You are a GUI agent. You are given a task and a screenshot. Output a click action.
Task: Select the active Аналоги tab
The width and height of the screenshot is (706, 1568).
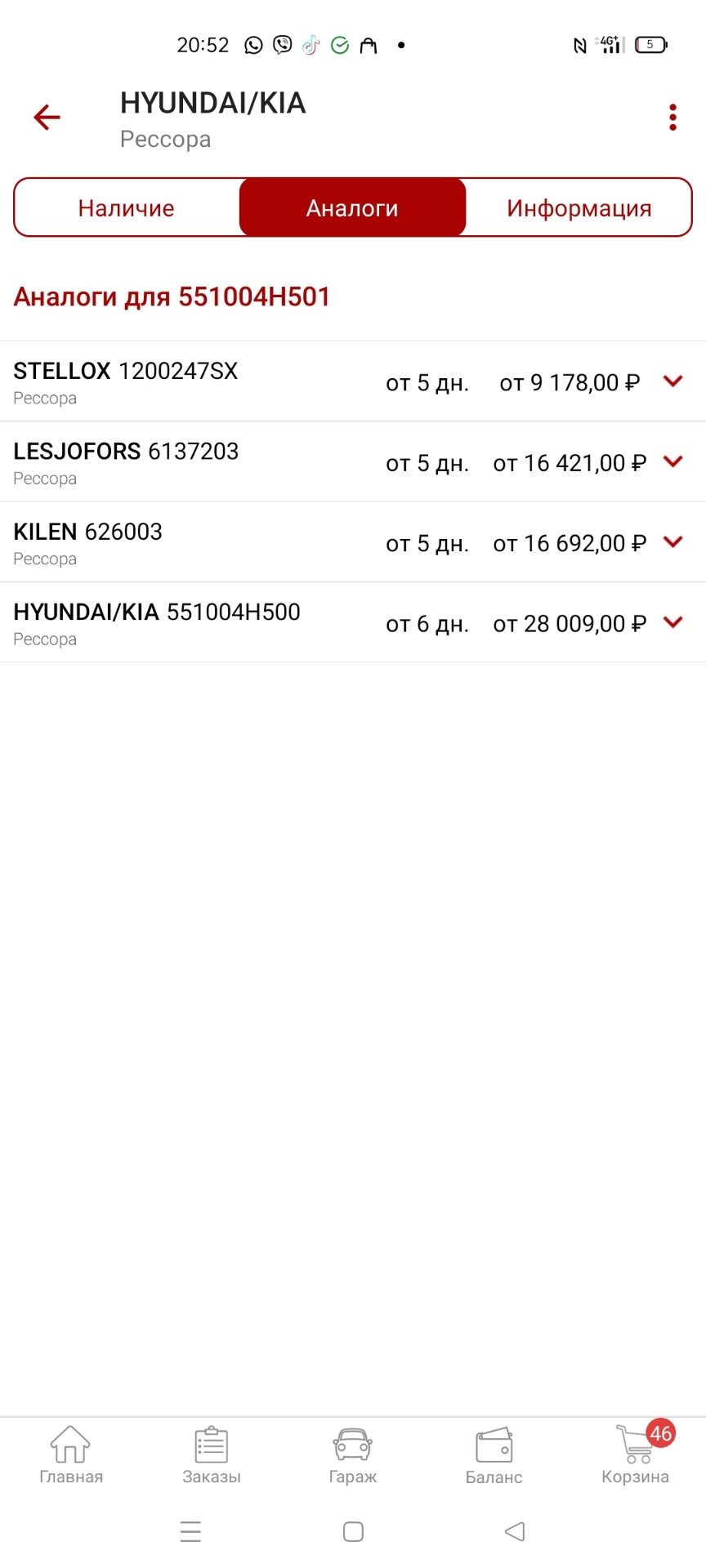351,207
